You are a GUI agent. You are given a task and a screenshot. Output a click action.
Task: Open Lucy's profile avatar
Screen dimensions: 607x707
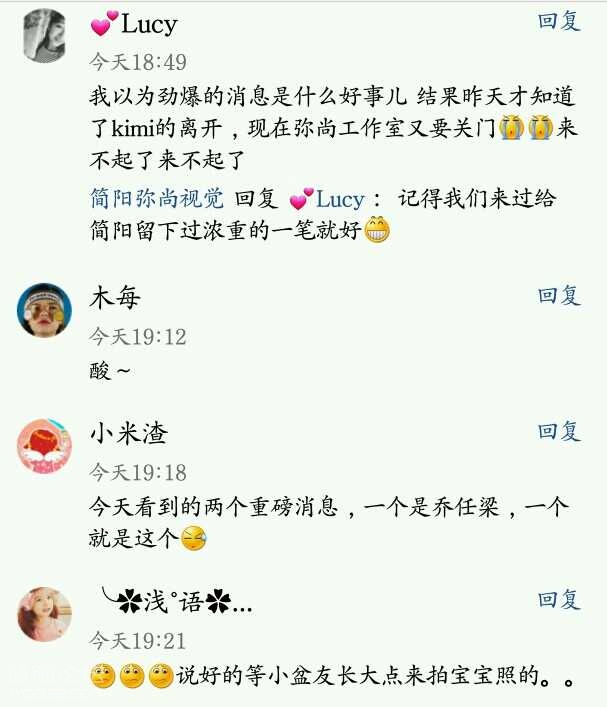tap(44, 36)
